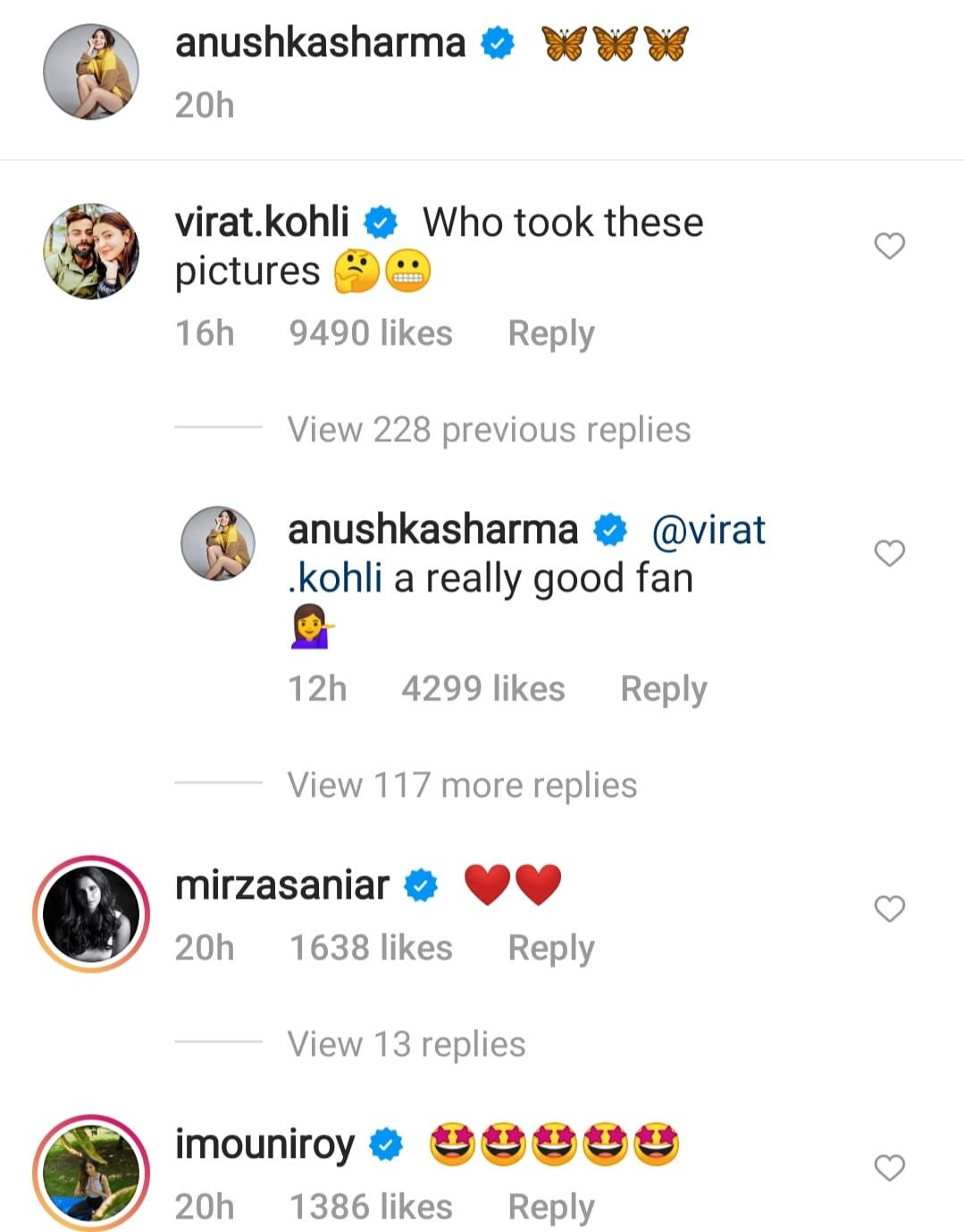Reply to mirzasaniar's comment
This screenshot has width=964, height=1232.
(550, 949)
